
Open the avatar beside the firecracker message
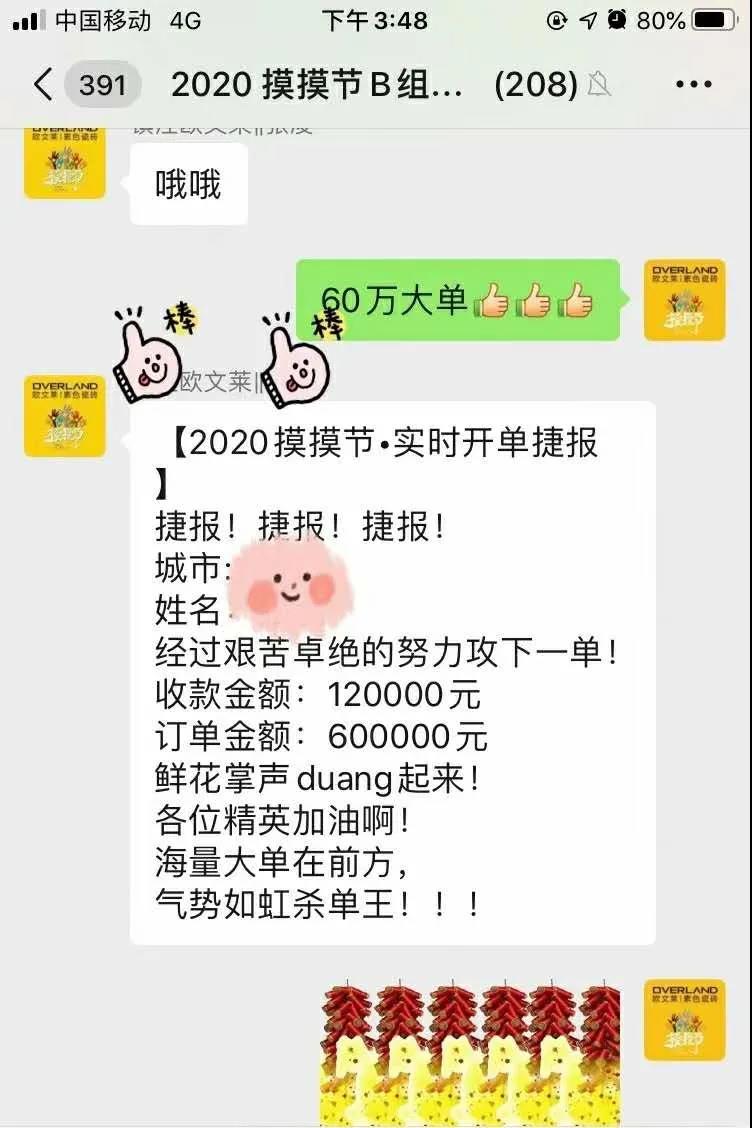tap(684, 1020)
